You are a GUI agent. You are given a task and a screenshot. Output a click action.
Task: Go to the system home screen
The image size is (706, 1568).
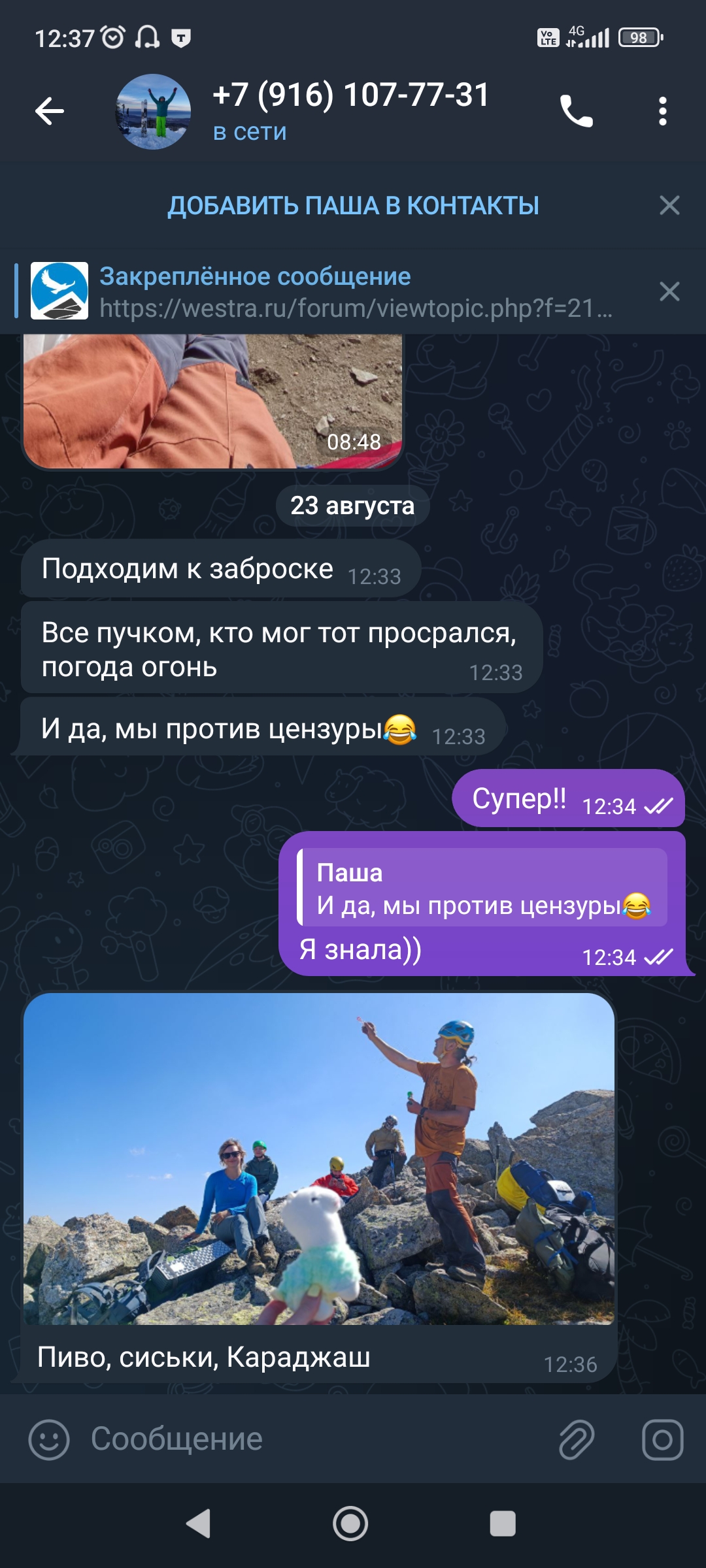point(350,1524)
